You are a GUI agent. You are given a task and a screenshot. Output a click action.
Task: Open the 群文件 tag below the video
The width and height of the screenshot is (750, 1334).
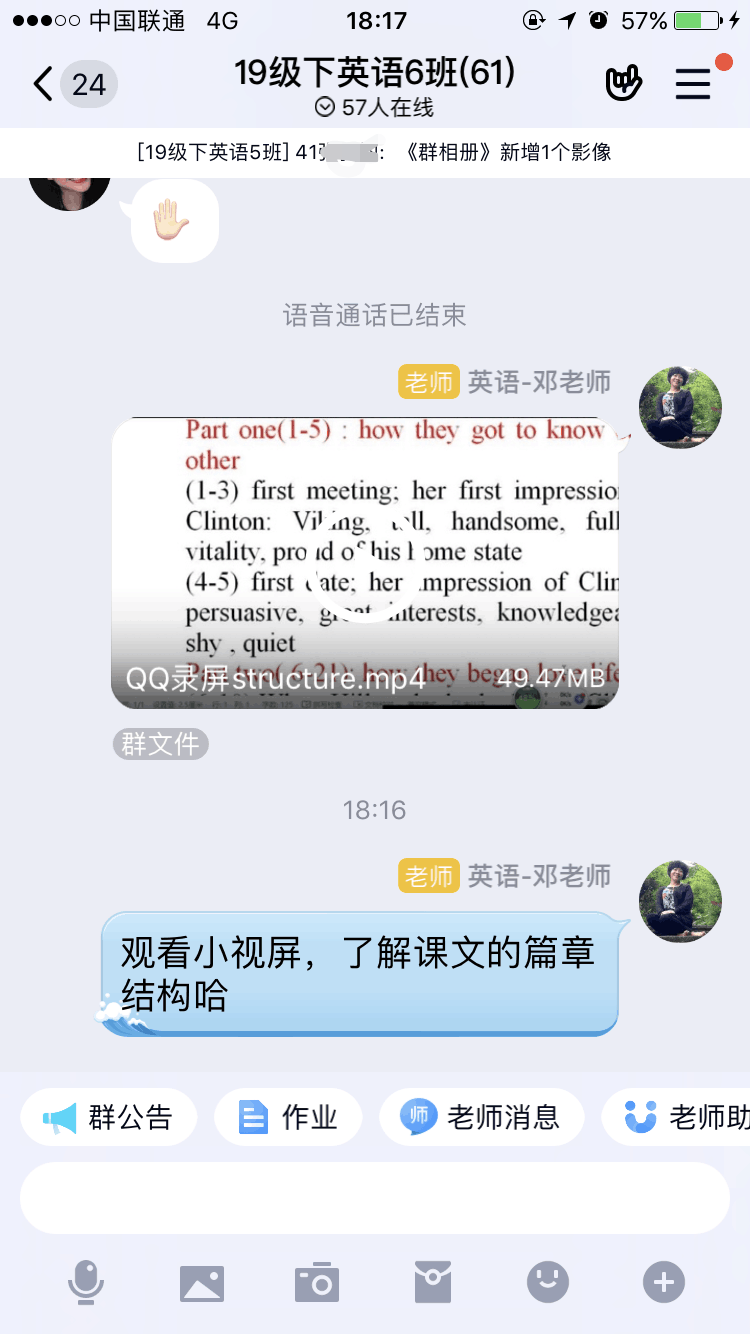pyautogui.click(x=160, y=744)
